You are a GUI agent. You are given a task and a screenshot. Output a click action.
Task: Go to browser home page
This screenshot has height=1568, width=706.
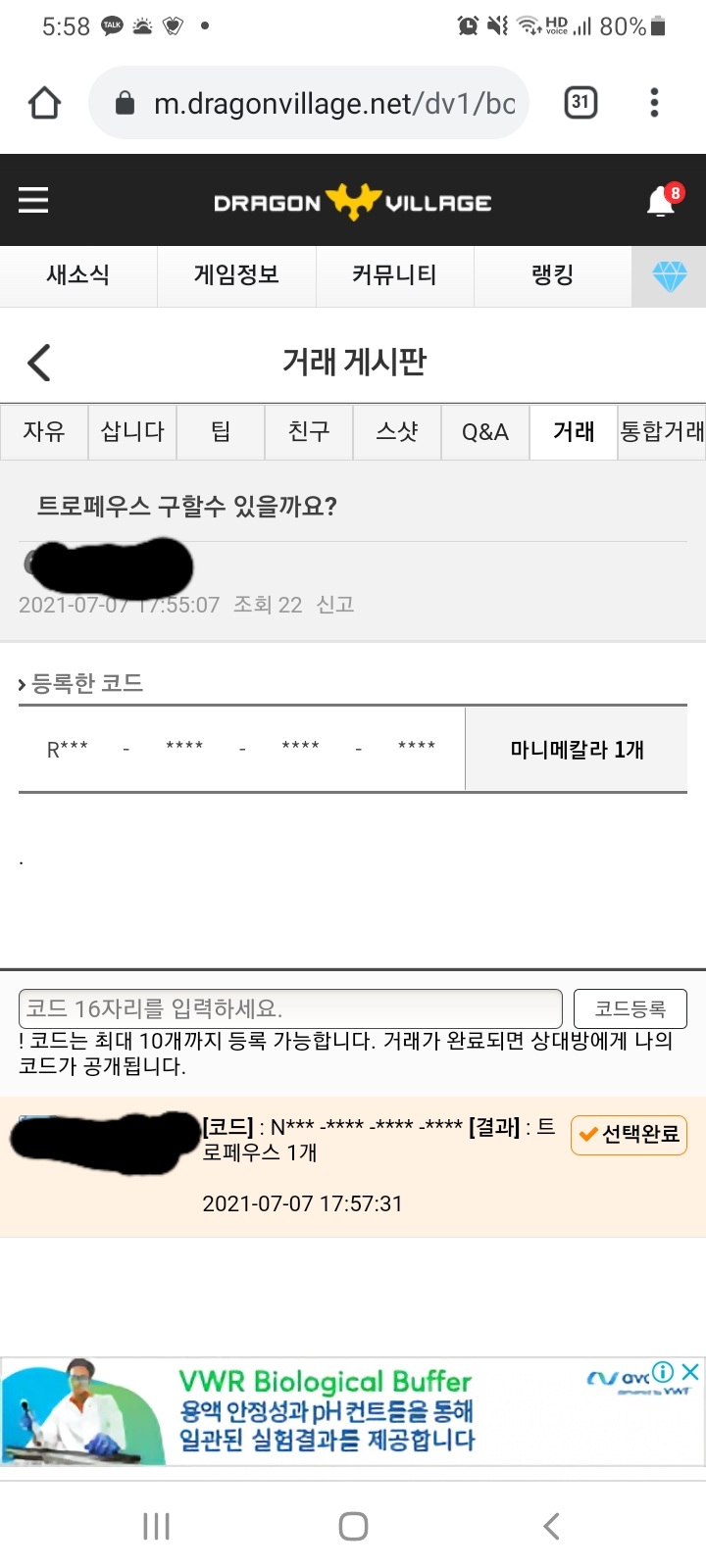click(44, 103)
